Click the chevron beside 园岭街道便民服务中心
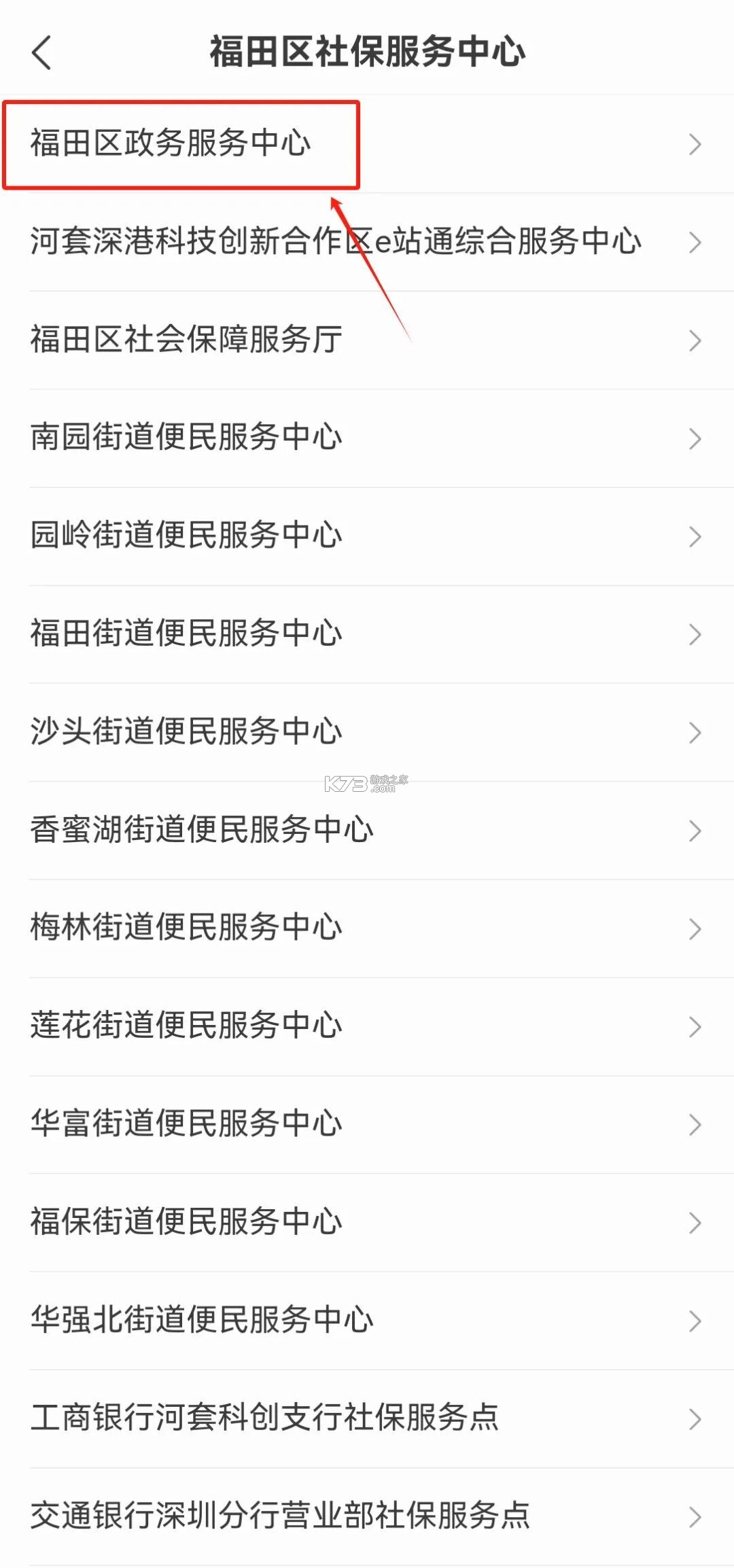 point(693,536)
